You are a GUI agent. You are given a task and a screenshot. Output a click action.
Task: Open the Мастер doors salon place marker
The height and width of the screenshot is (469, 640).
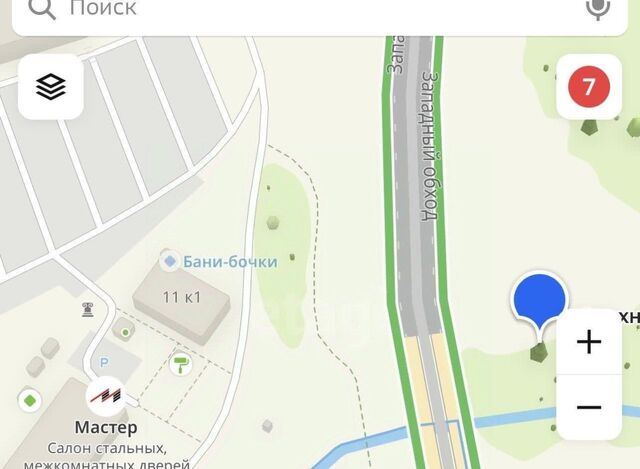coord(106,397)
